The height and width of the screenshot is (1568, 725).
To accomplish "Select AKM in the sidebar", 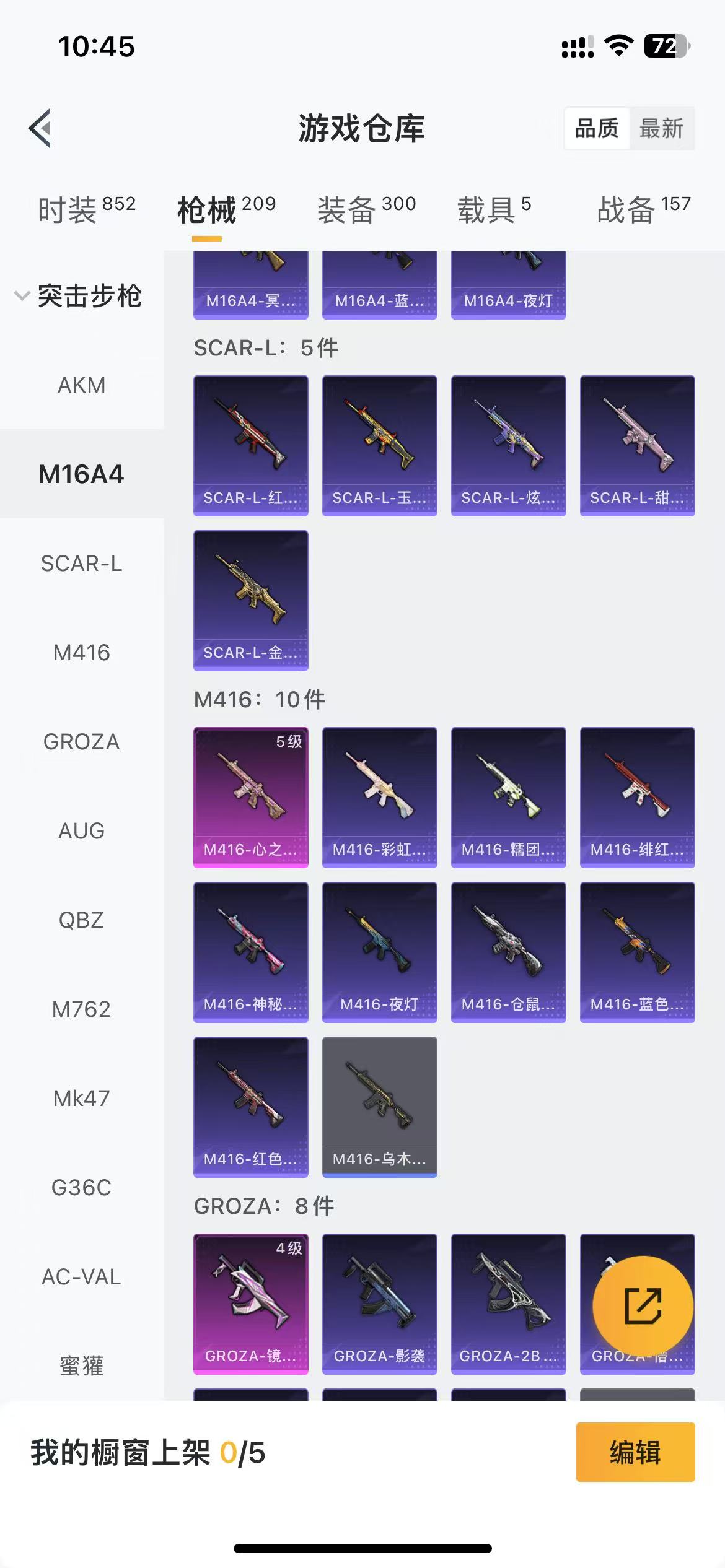I will (x=82, y=385).
